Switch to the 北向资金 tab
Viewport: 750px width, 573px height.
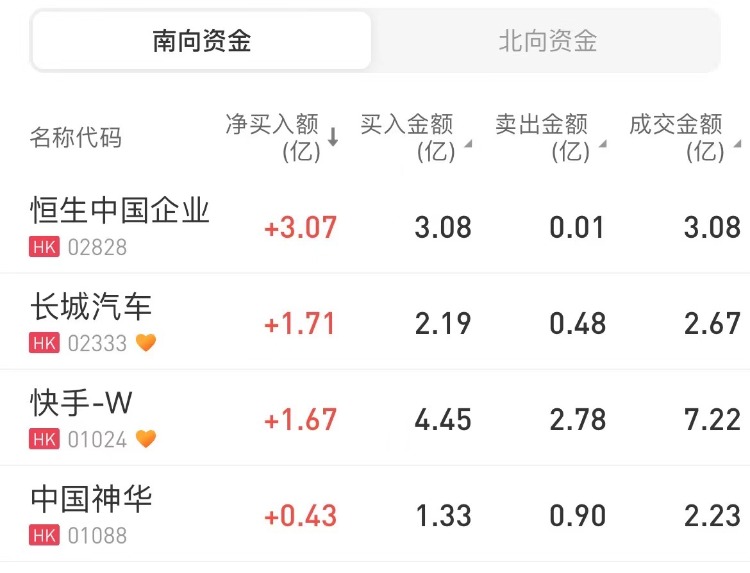[547, 41]
